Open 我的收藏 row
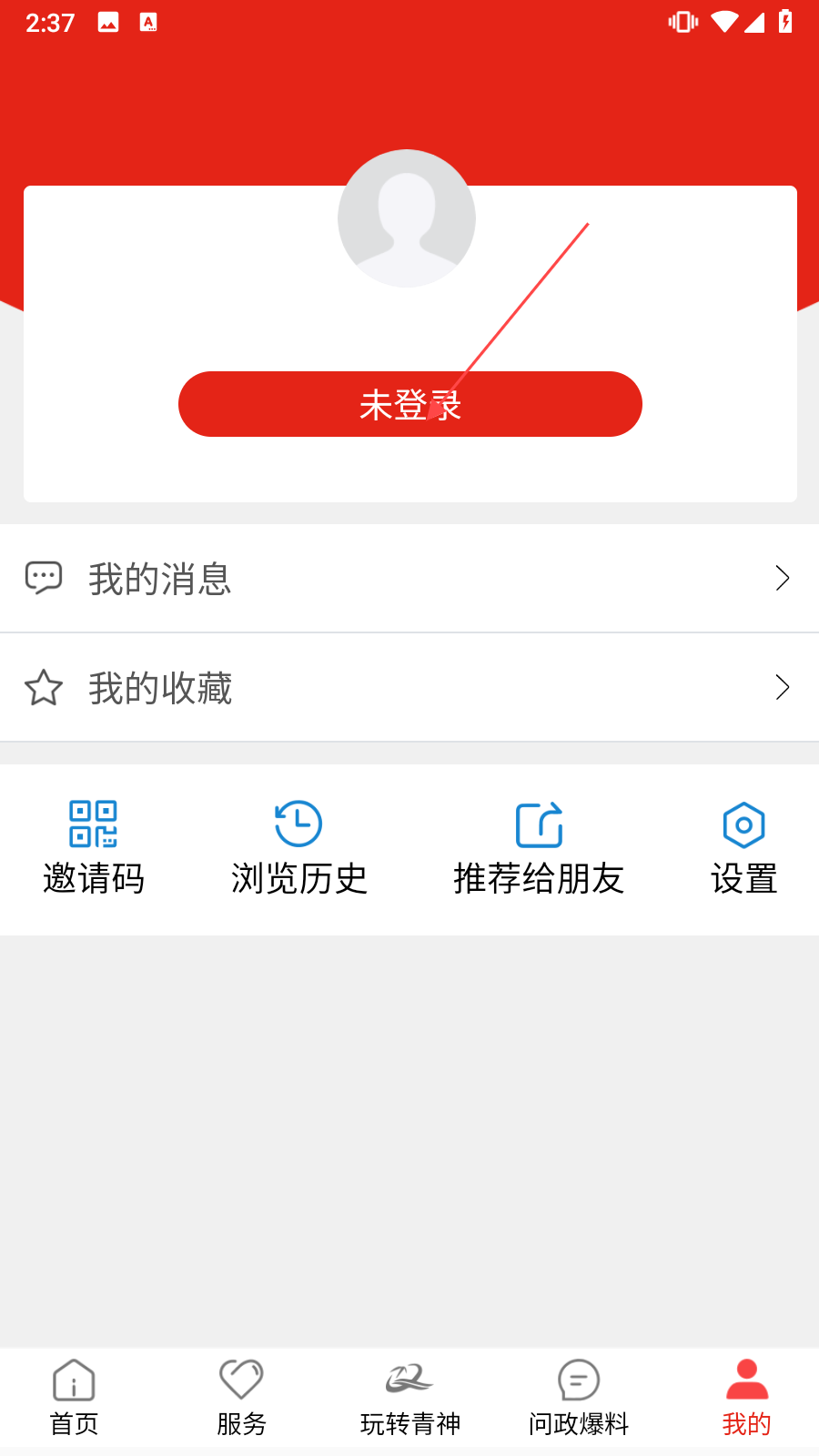 pos(409,687)
